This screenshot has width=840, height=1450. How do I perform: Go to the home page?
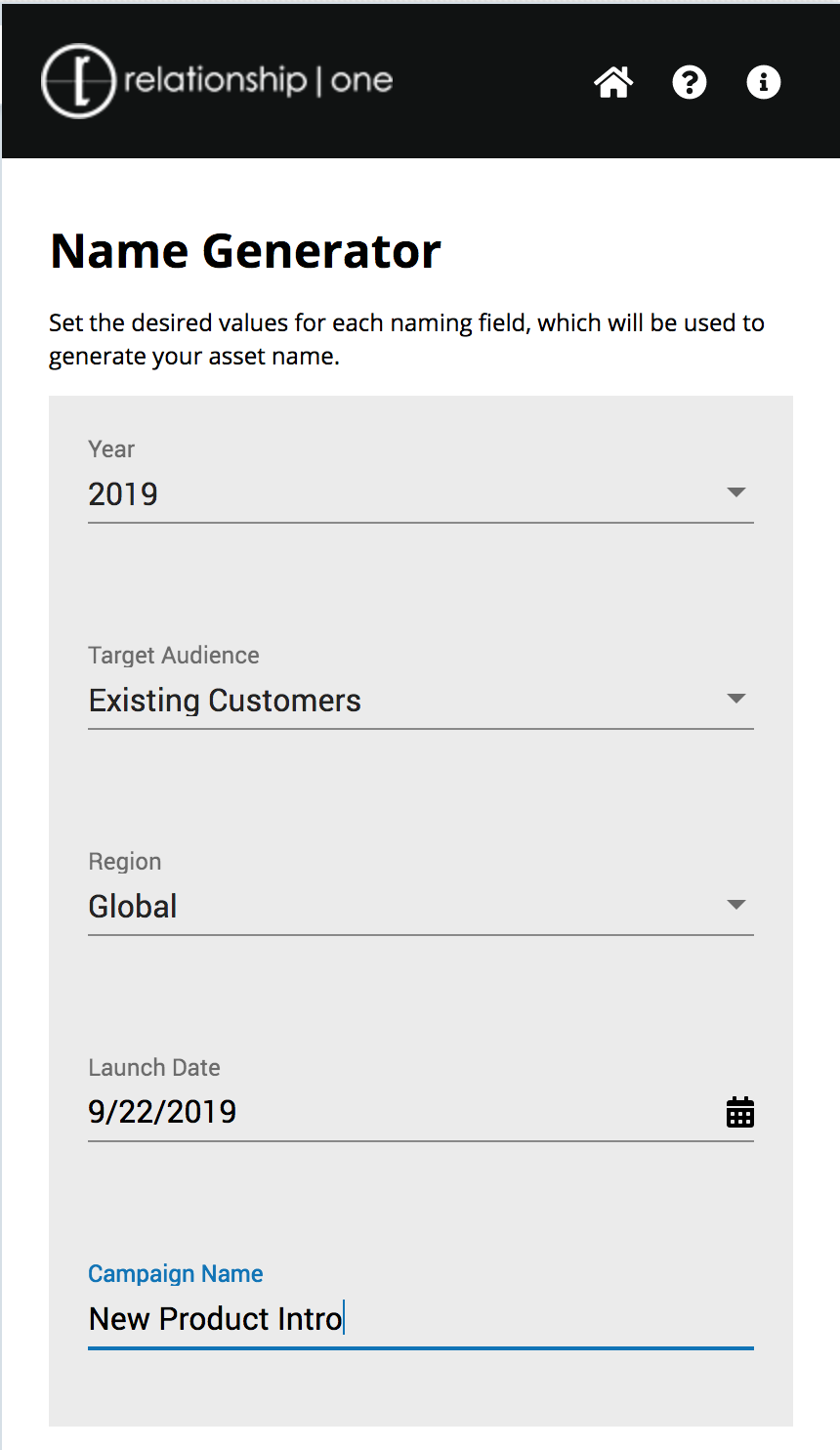[x=613, y=82]
